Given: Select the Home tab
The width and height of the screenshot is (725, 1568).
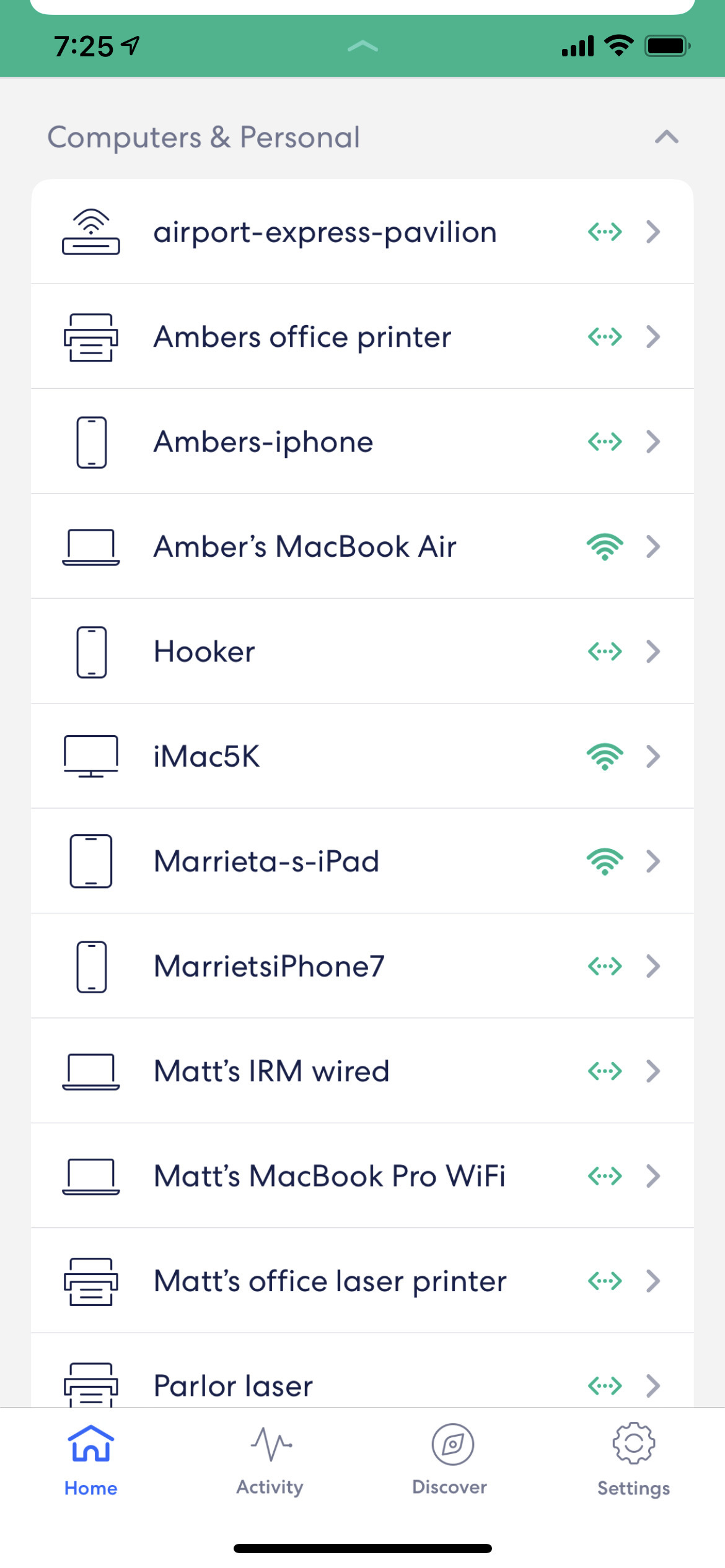Looking at the screenshot, I should pos(91,1460).
